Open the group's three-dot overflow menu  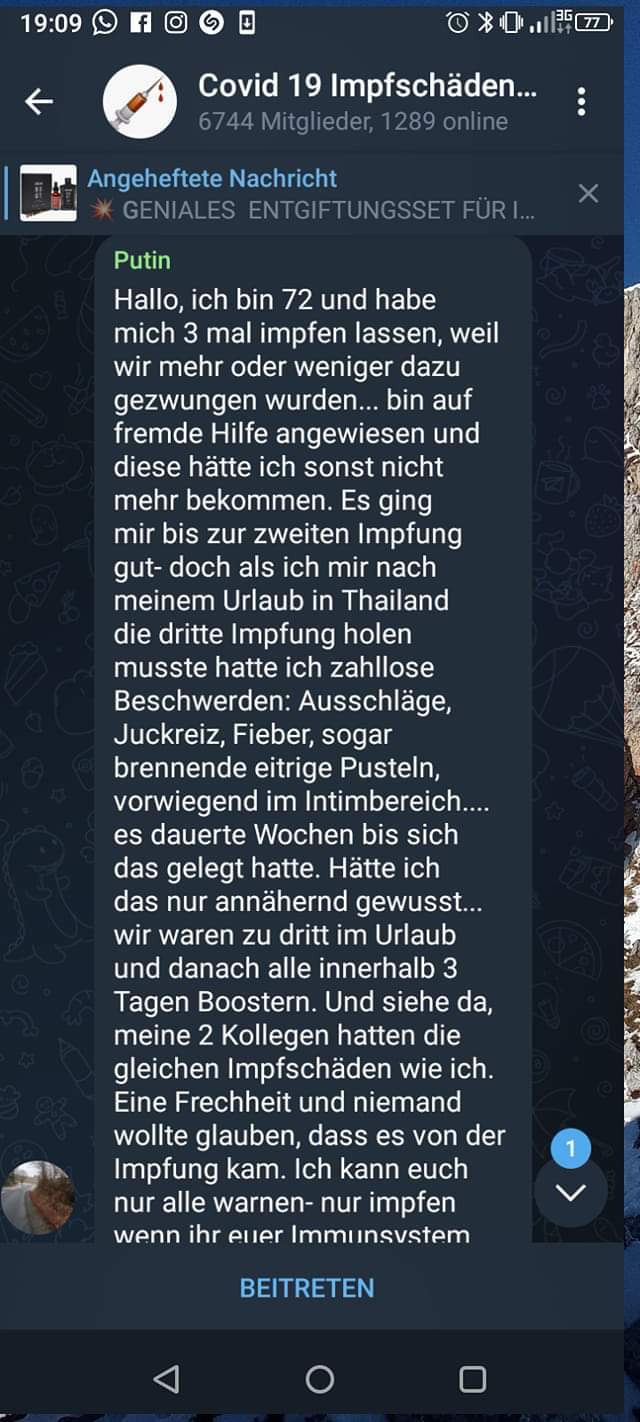pos(581,101)
